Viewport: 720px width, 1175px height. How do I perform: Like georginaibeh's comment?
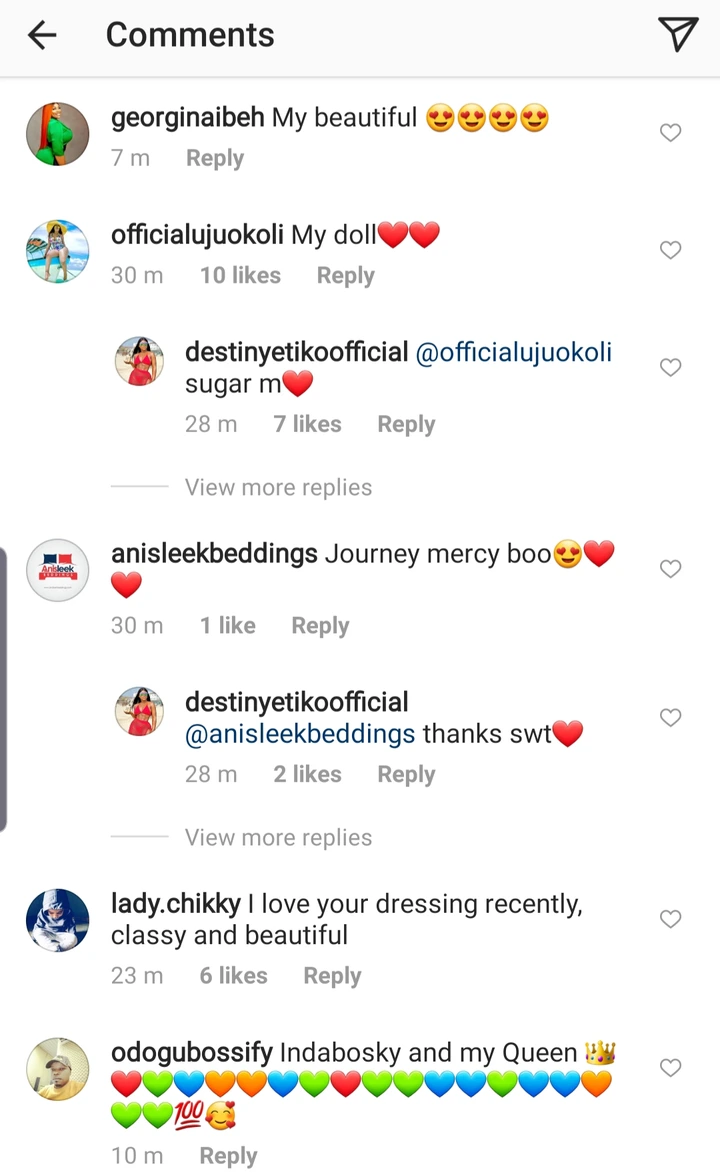click(x=670, y=133)
